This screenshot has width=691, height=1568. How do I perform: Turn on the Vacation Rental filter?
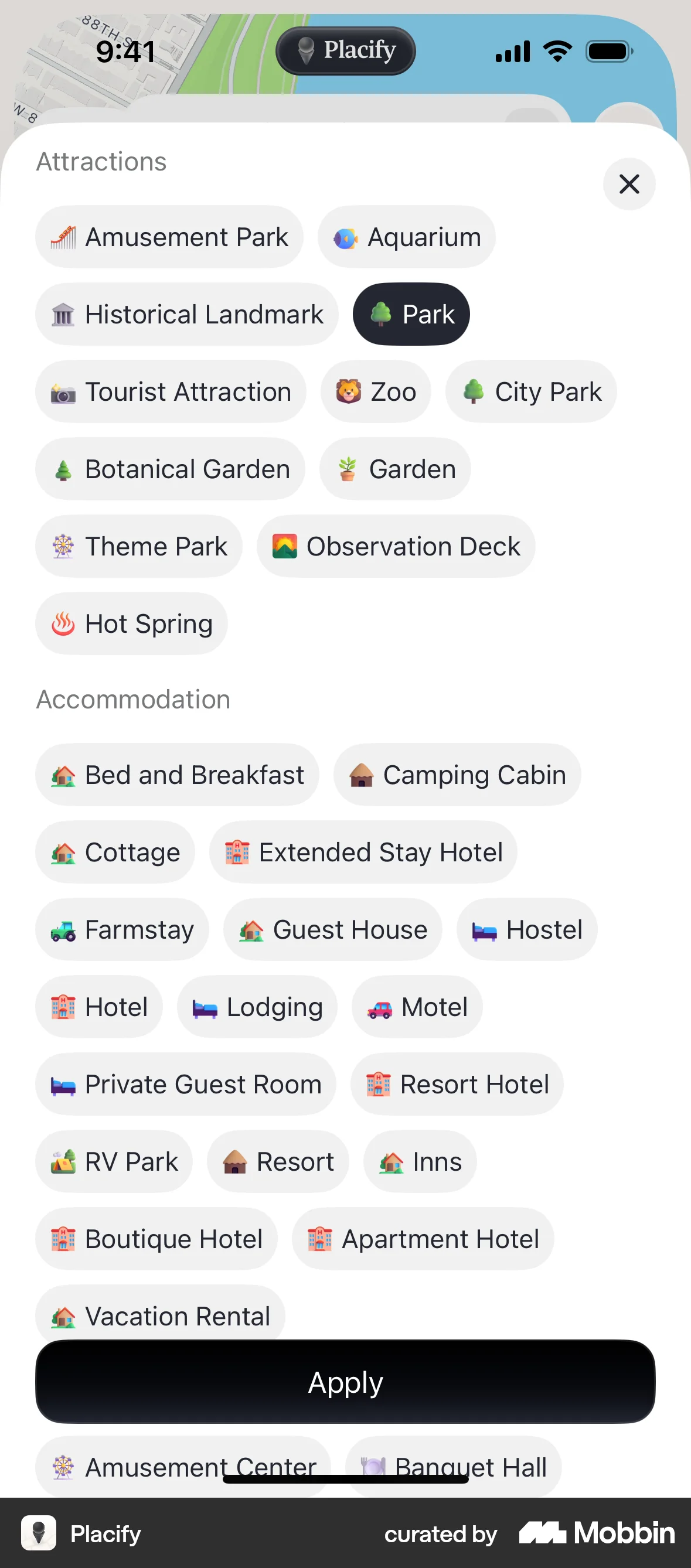click(159, 1315)
